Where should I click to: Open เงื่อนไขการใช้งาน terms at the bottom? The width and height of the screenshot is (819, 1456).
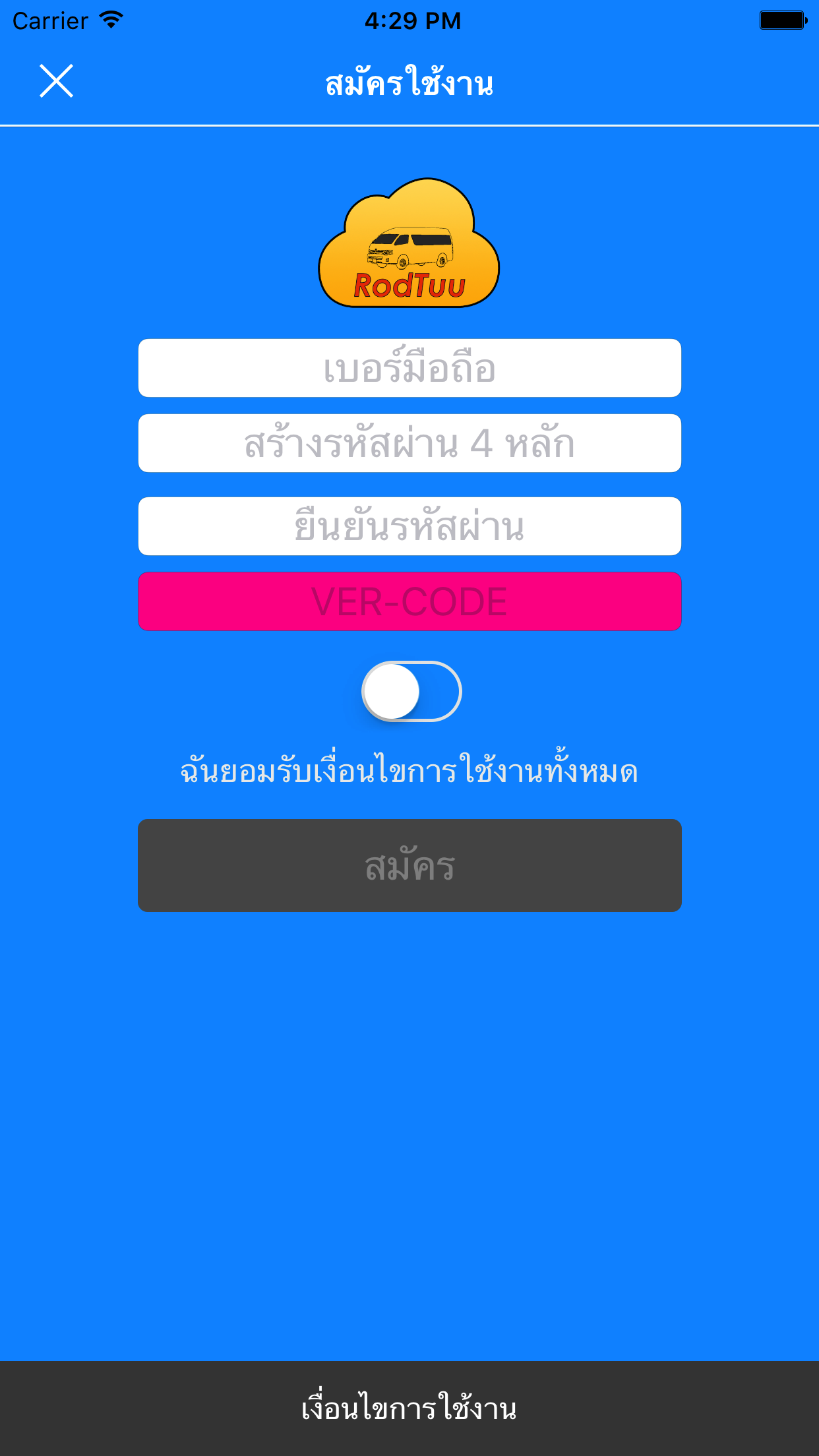point(409,1409)
